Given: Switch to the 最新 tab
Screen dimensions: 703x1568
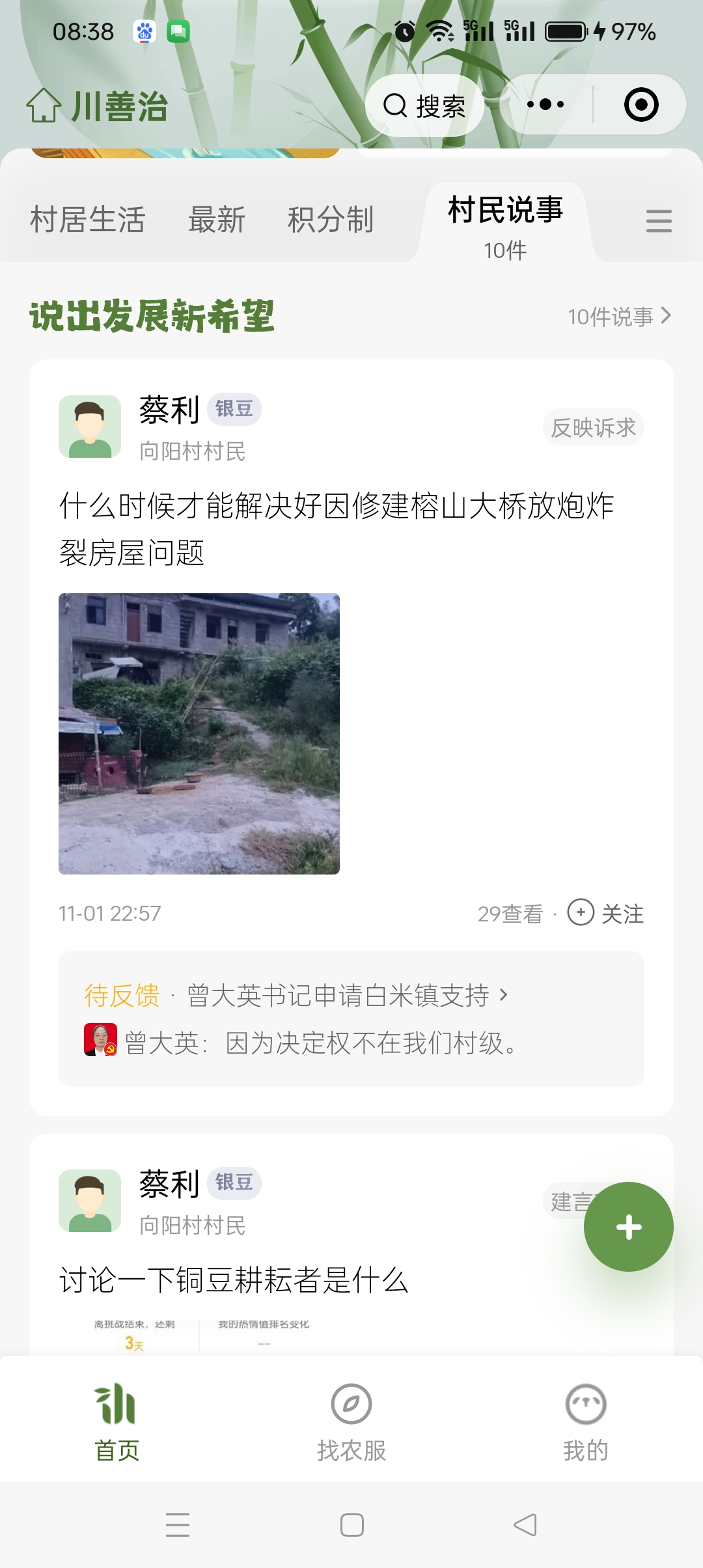Looking at the screenshot, I should [x=217, y=219].
